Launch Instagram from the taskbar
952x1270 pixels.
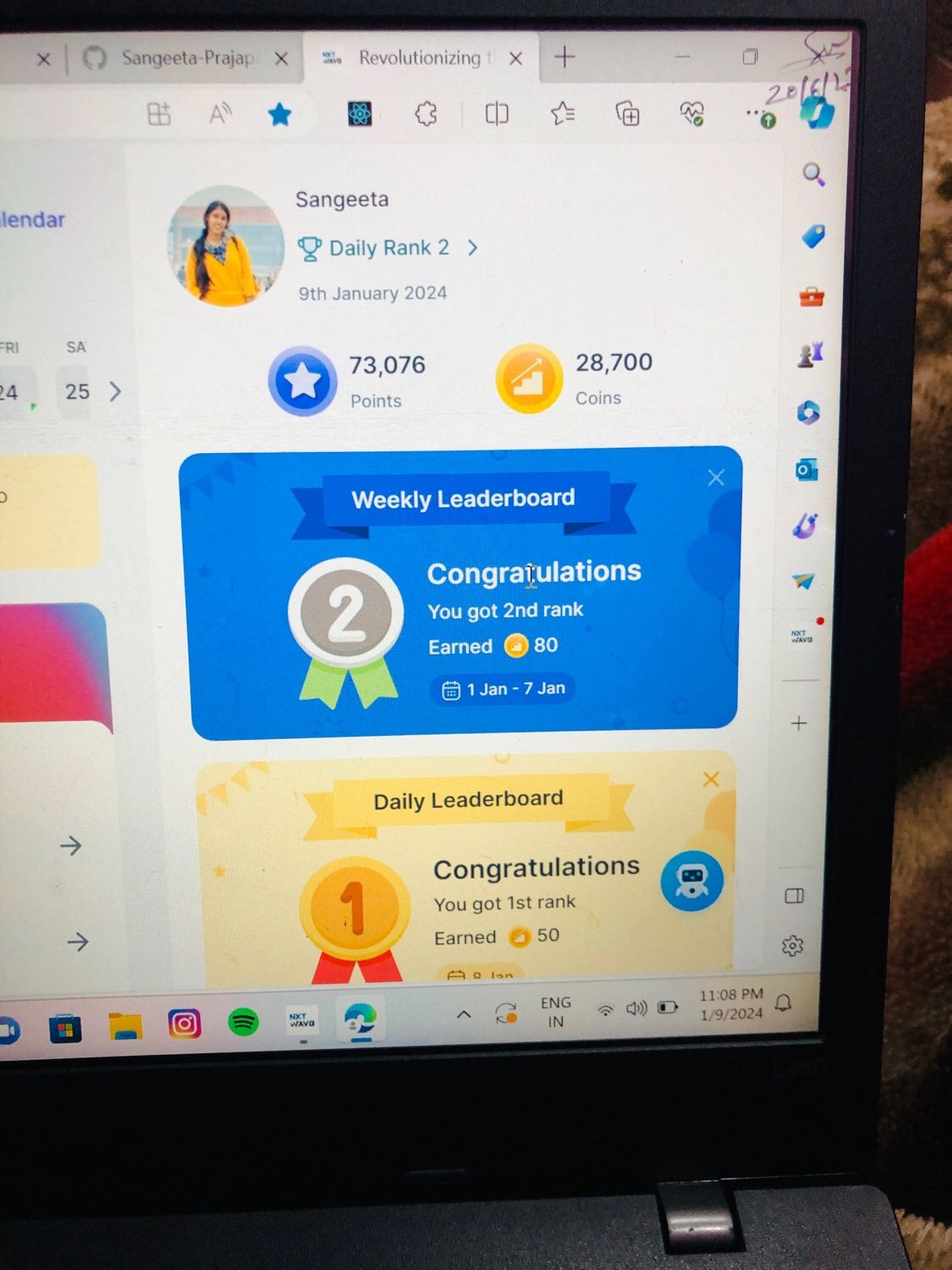[x=184, y=1024]
